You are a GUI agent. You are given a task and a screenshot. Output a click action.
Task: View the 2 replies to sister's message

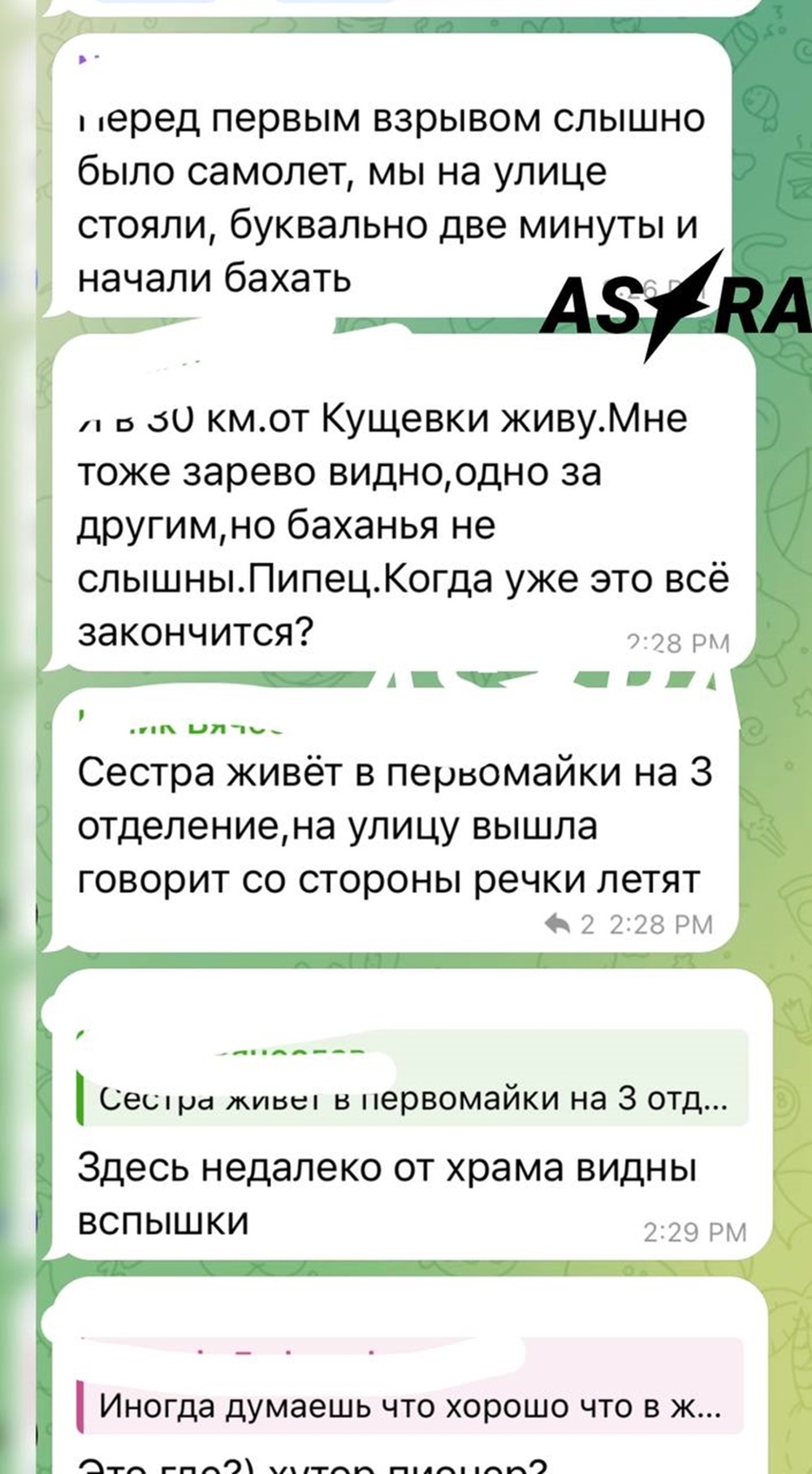click(x=570, y=923)
